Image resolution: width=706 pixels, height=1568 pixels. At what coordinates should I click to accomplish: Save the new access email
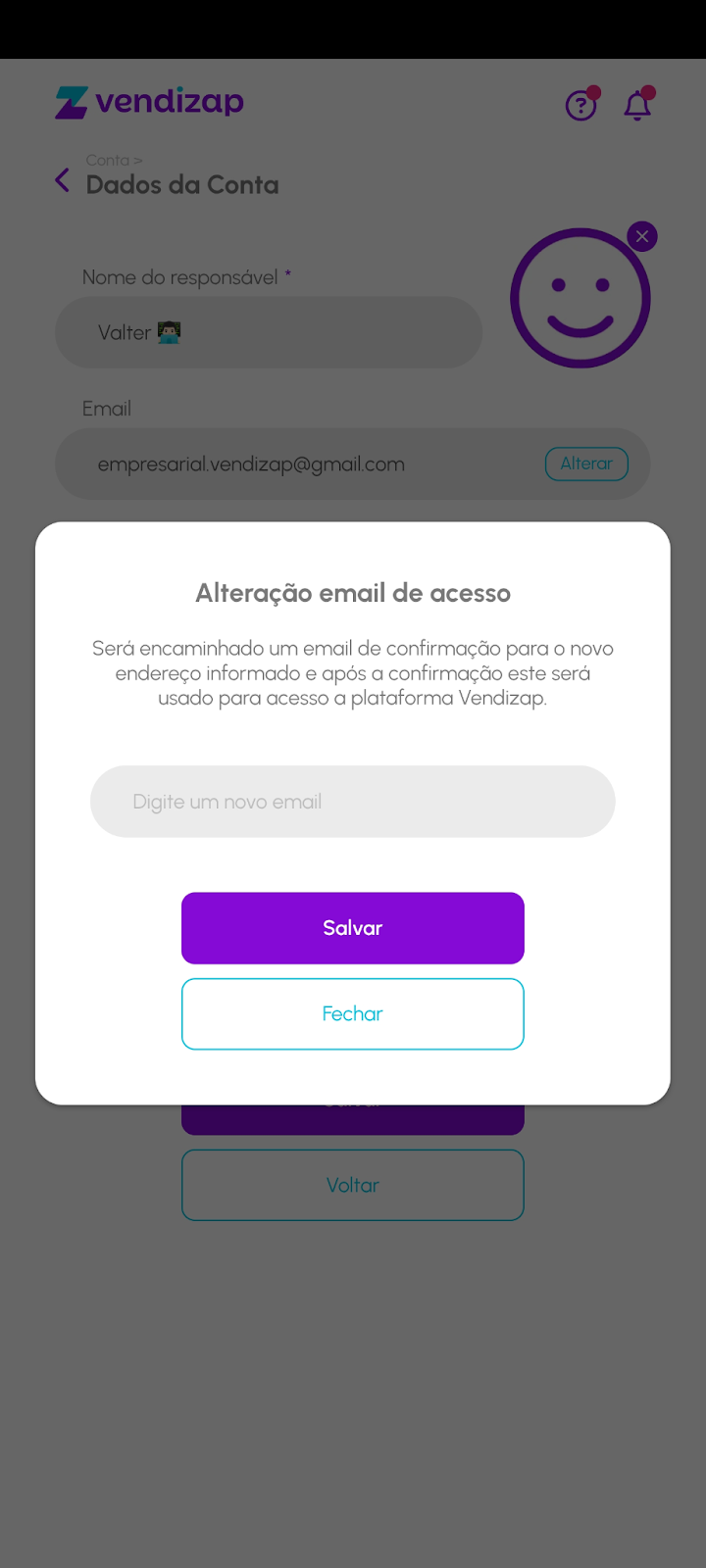tap(352, 928)
